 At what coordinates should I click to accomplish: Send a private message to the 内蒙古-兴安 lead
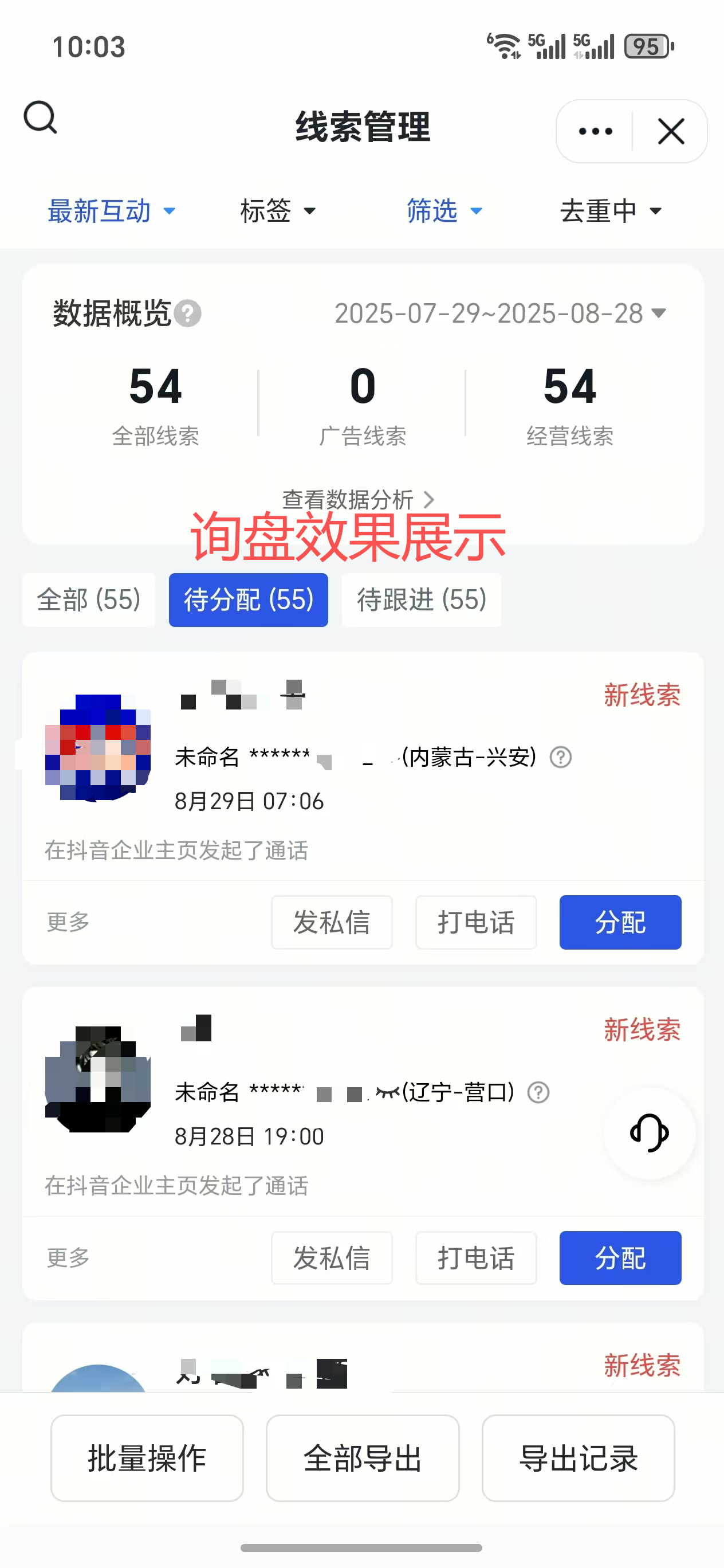[332, 922]
